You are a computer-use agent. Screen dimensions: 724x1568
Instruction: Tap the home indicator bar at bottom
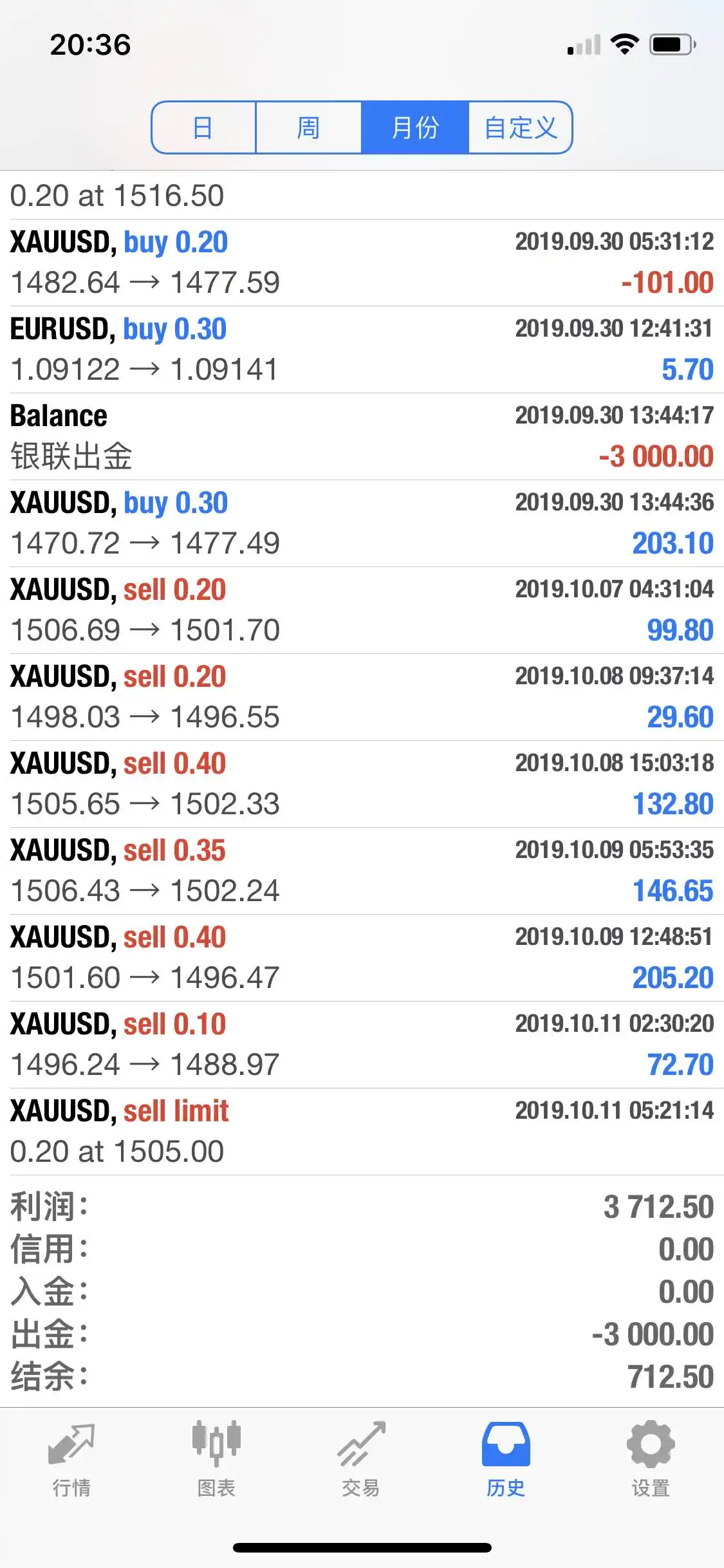362,1547
